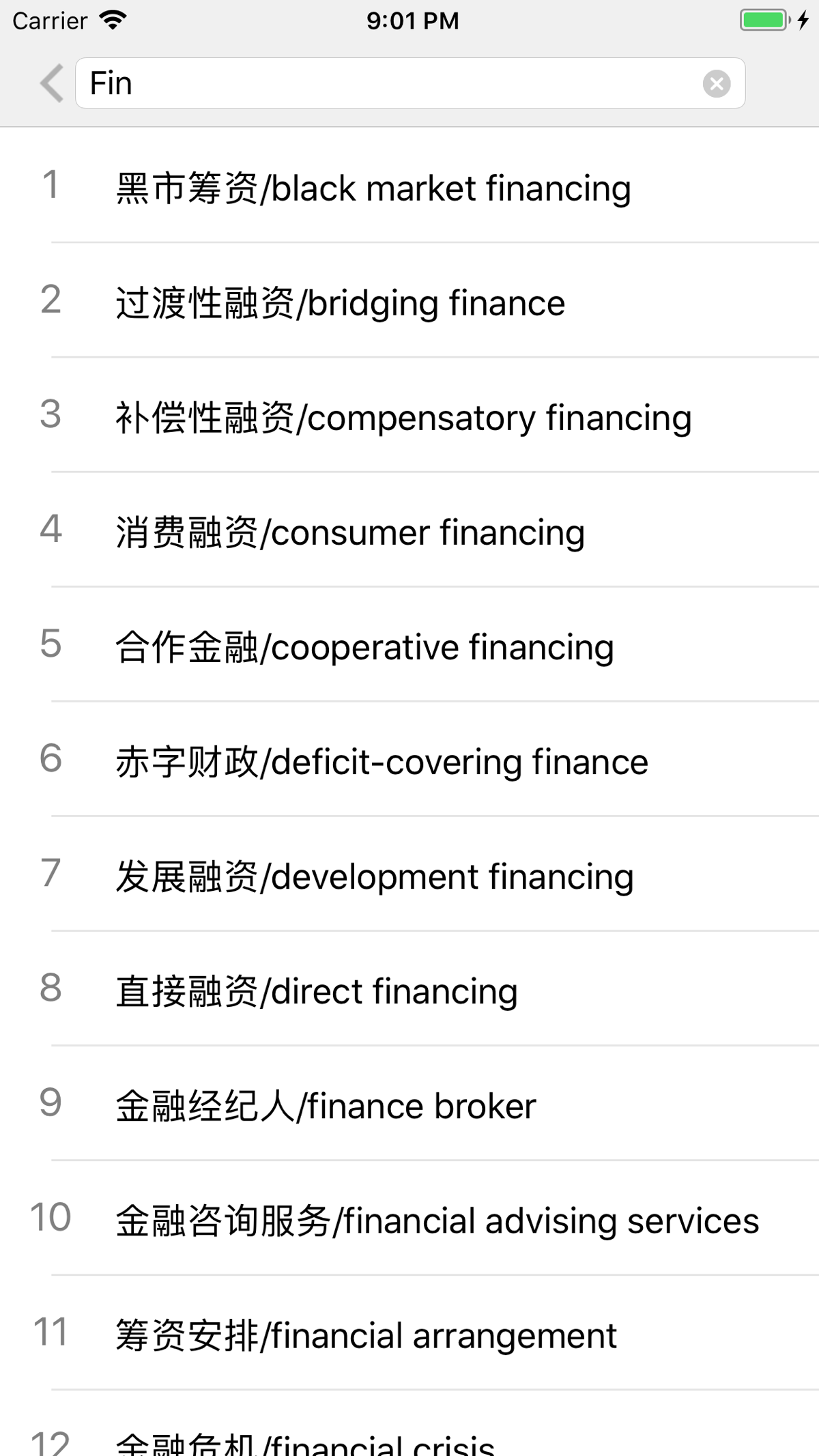Tap the Wi-Fi status icon
The height and width of the screenshot is (1456, 819).
click(113, 20)
